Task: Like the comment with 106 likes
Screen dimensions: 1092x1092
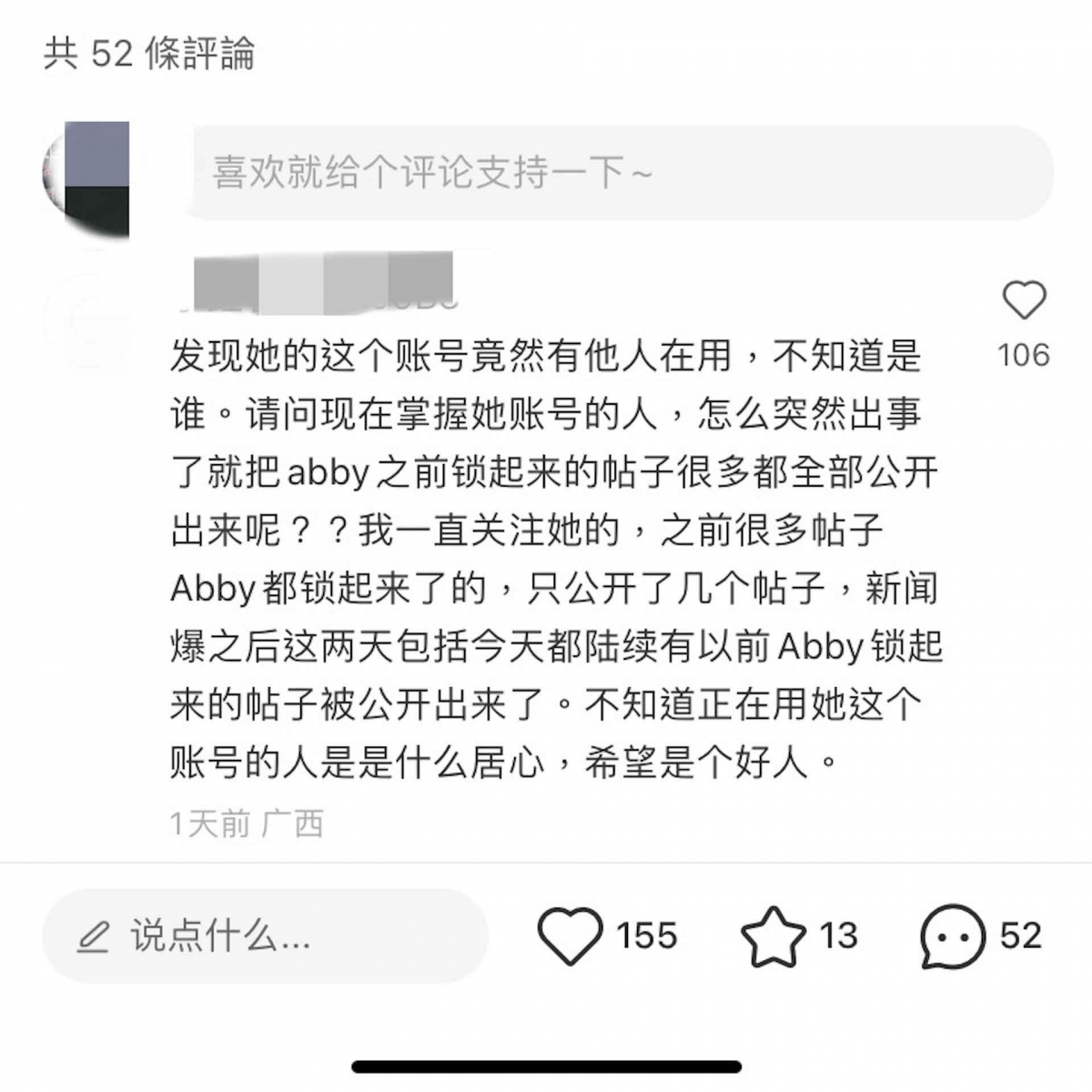Action: click(x=1024, y=301)
